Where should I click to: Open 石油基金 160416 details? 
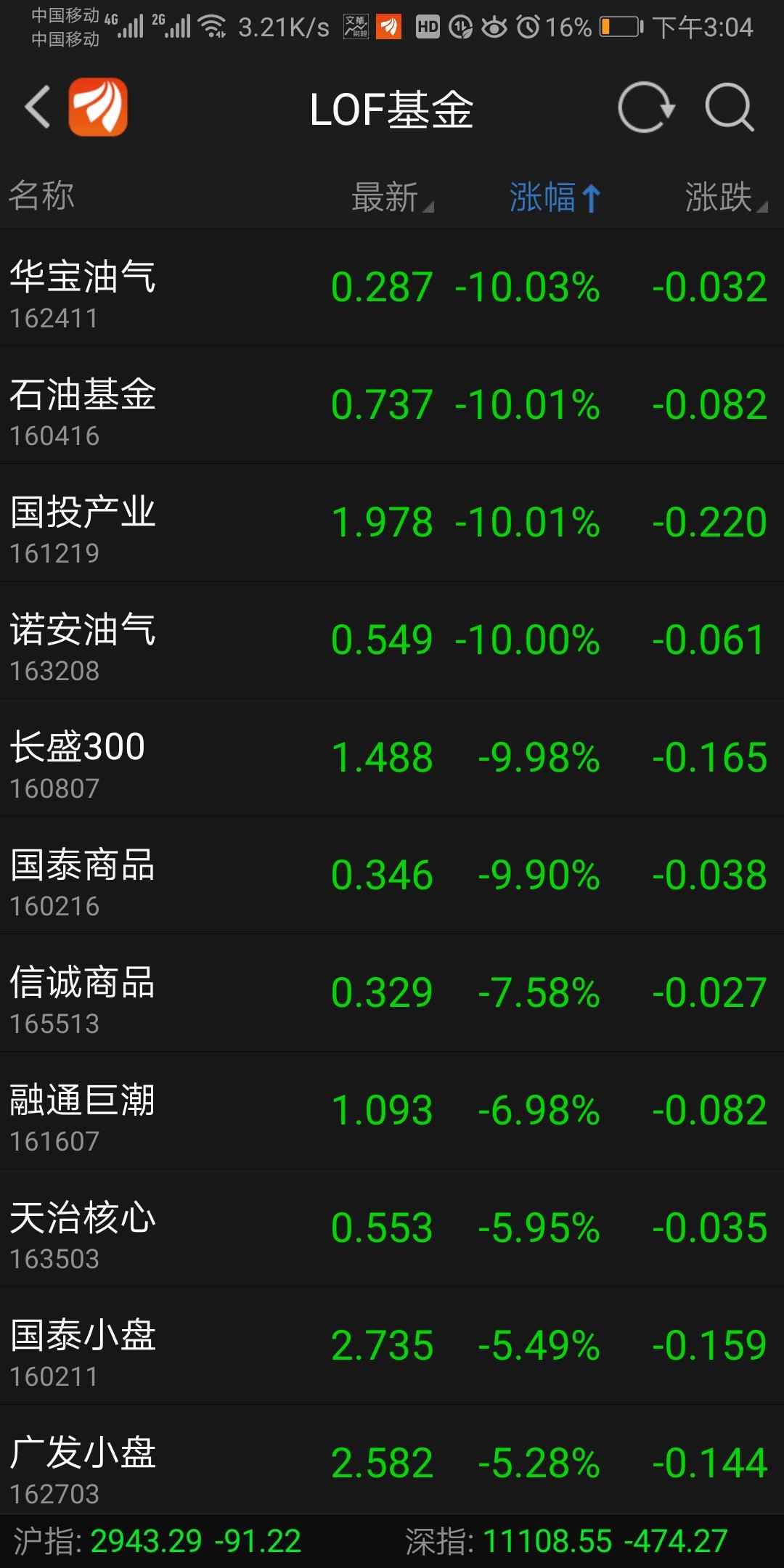click(x=392, y=405)
